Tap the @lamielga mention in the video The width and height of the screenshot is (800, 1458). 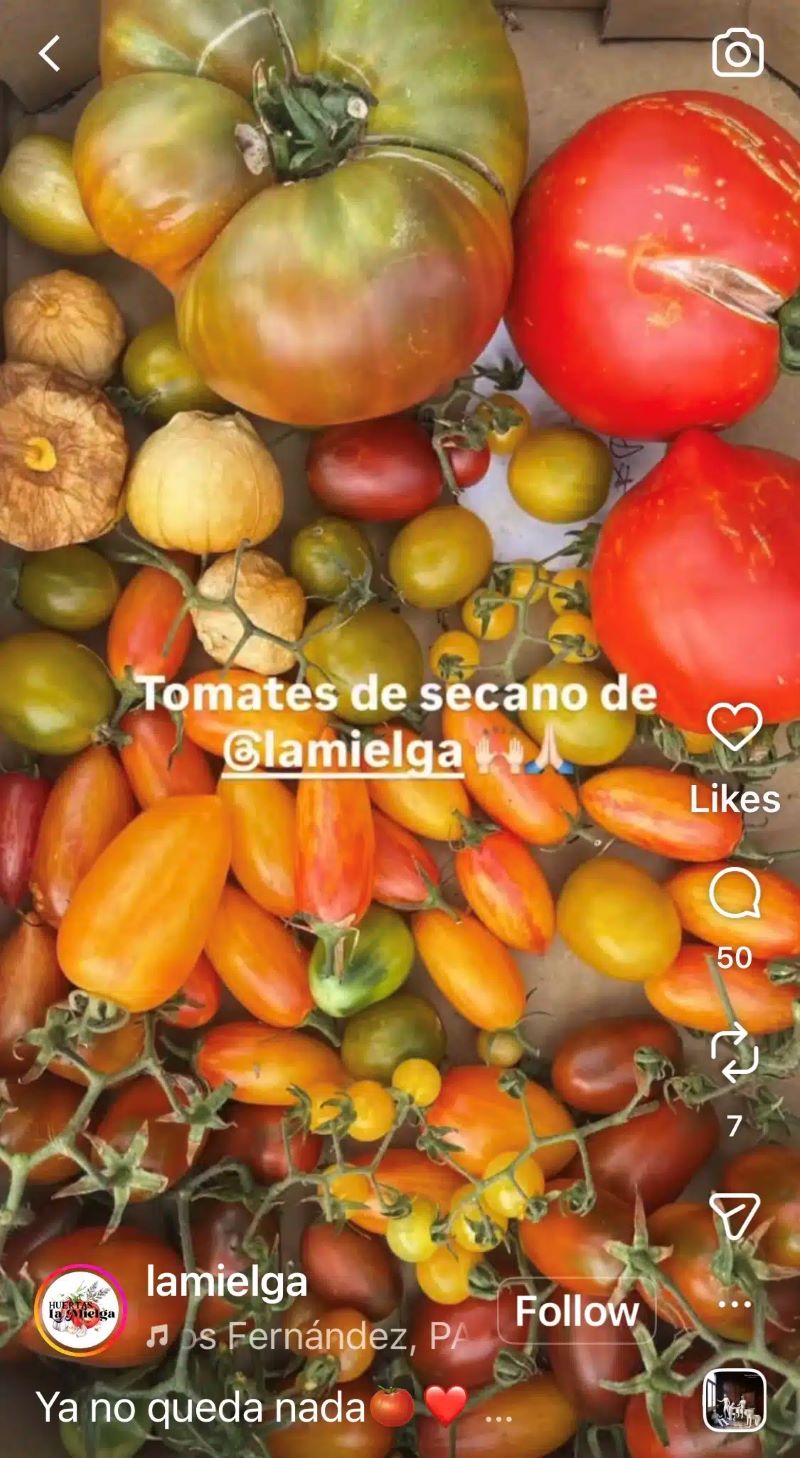pyautogui.click(x=343, y=755)
